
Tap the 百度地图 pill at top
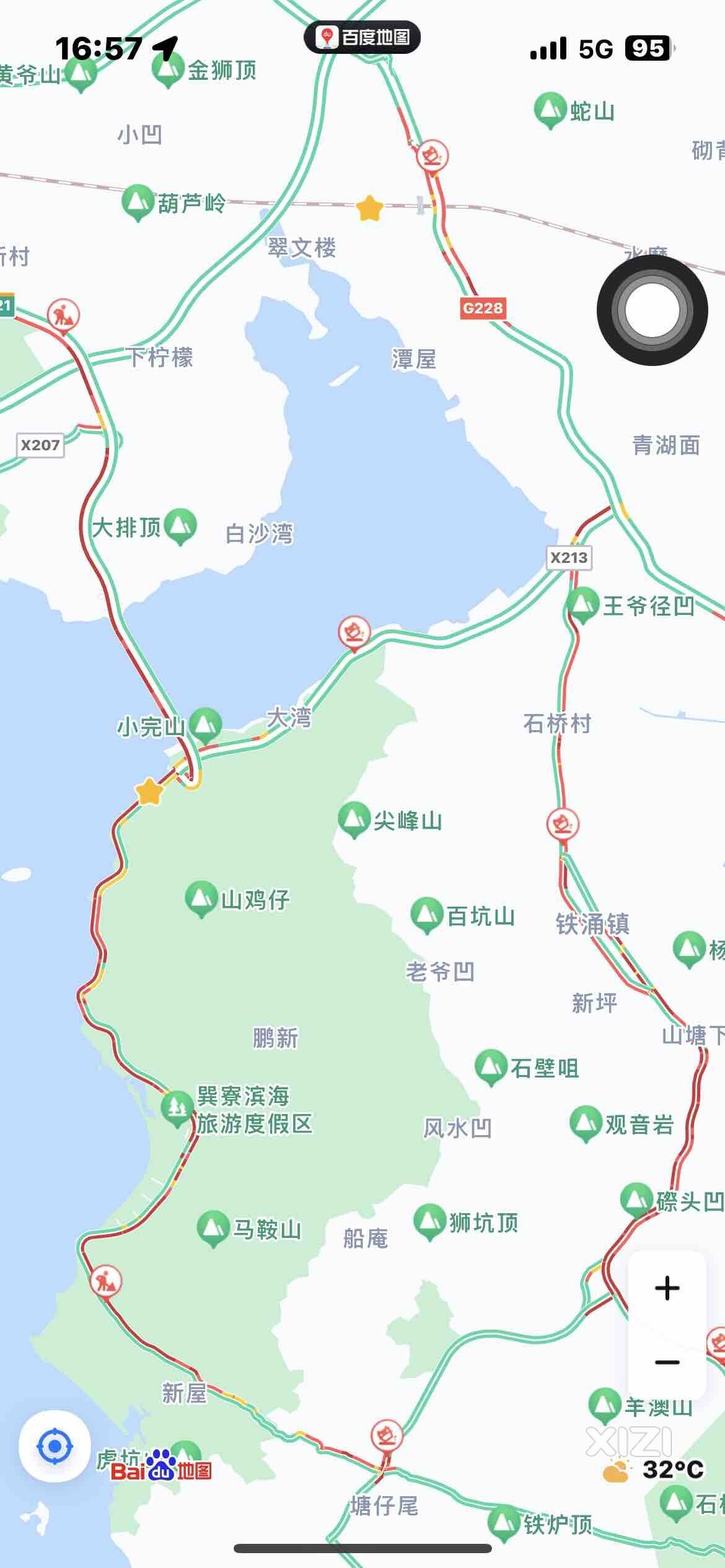click(362, 37)
